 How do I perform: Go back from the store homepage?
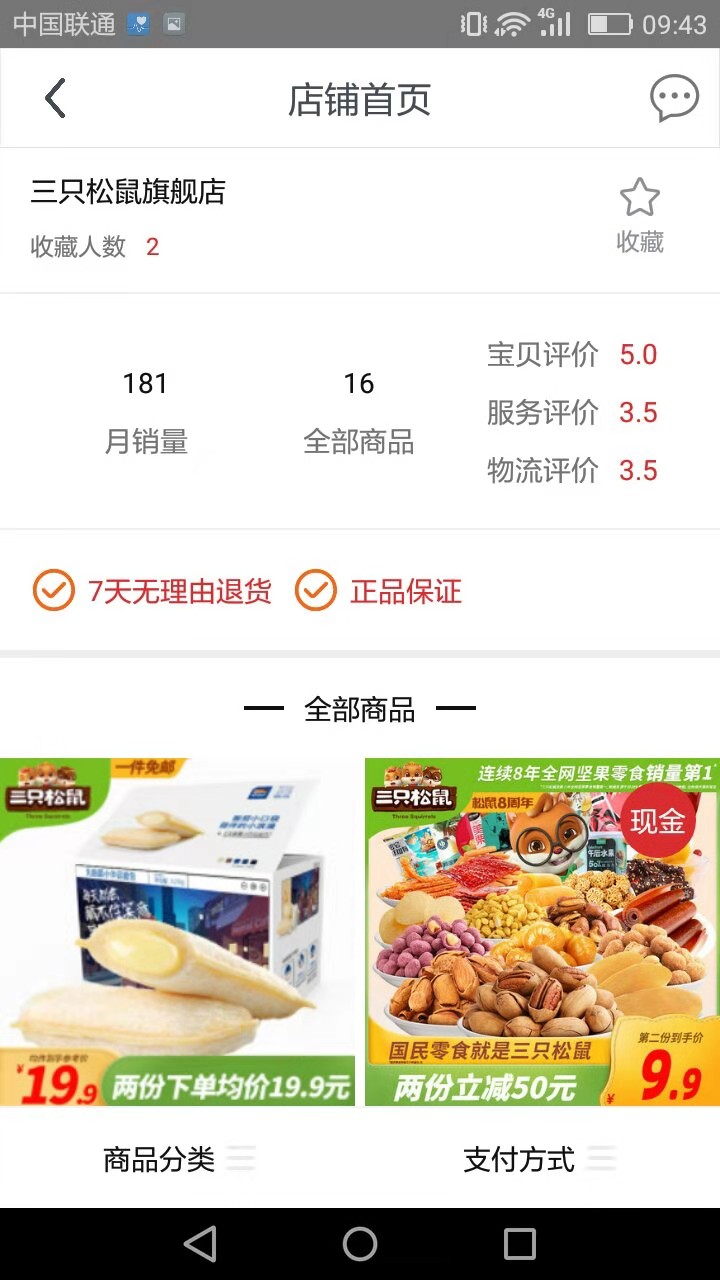click(x=56, y=99)
